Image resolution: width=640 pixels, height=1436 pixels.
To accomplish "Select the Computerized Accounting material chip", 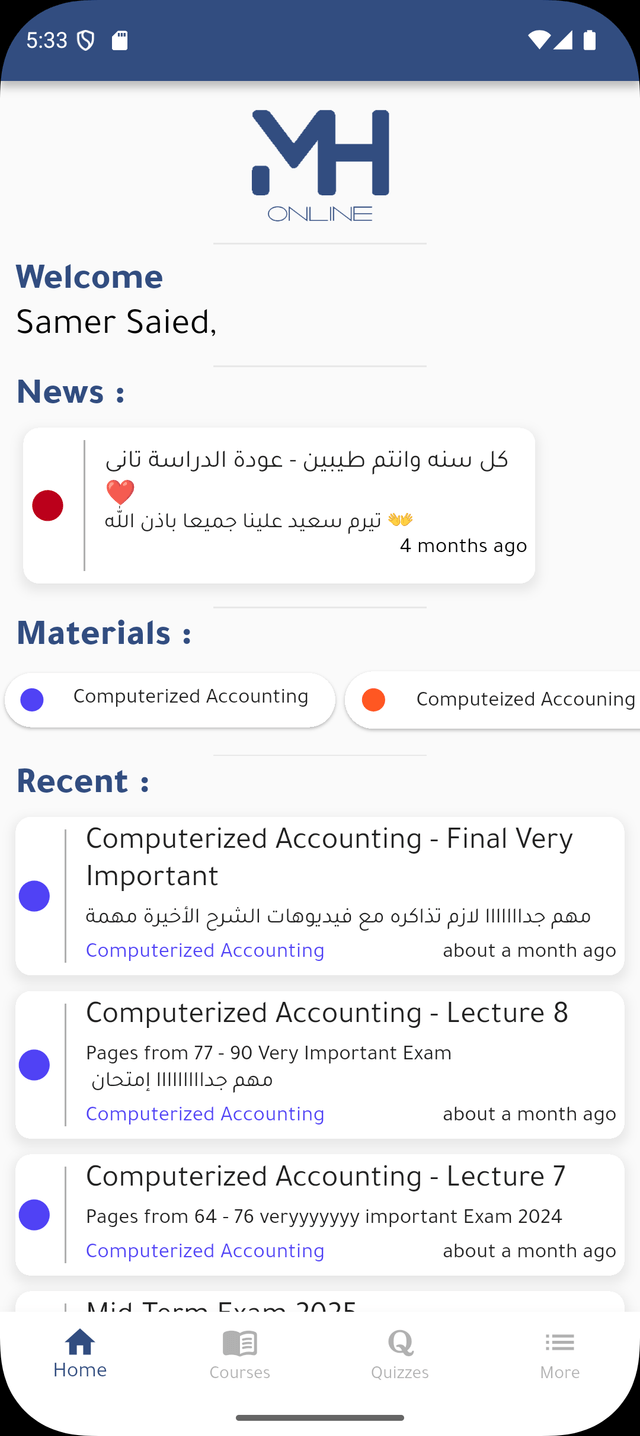I will (170, 698).
